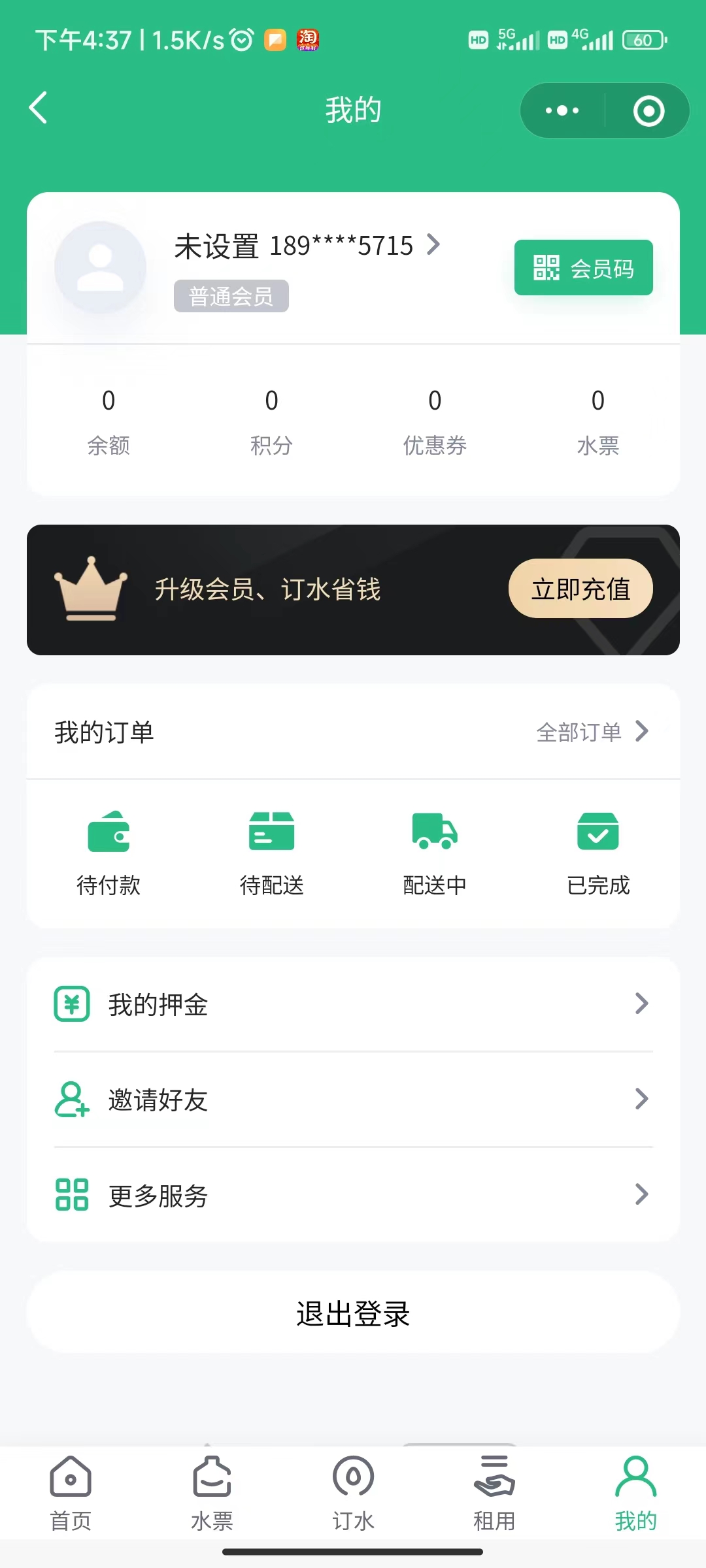Open 待配送 awaiting delivery orders
Image resolution: width=706 pixels, height=1568 pixels.
click(x=271, y=853)
